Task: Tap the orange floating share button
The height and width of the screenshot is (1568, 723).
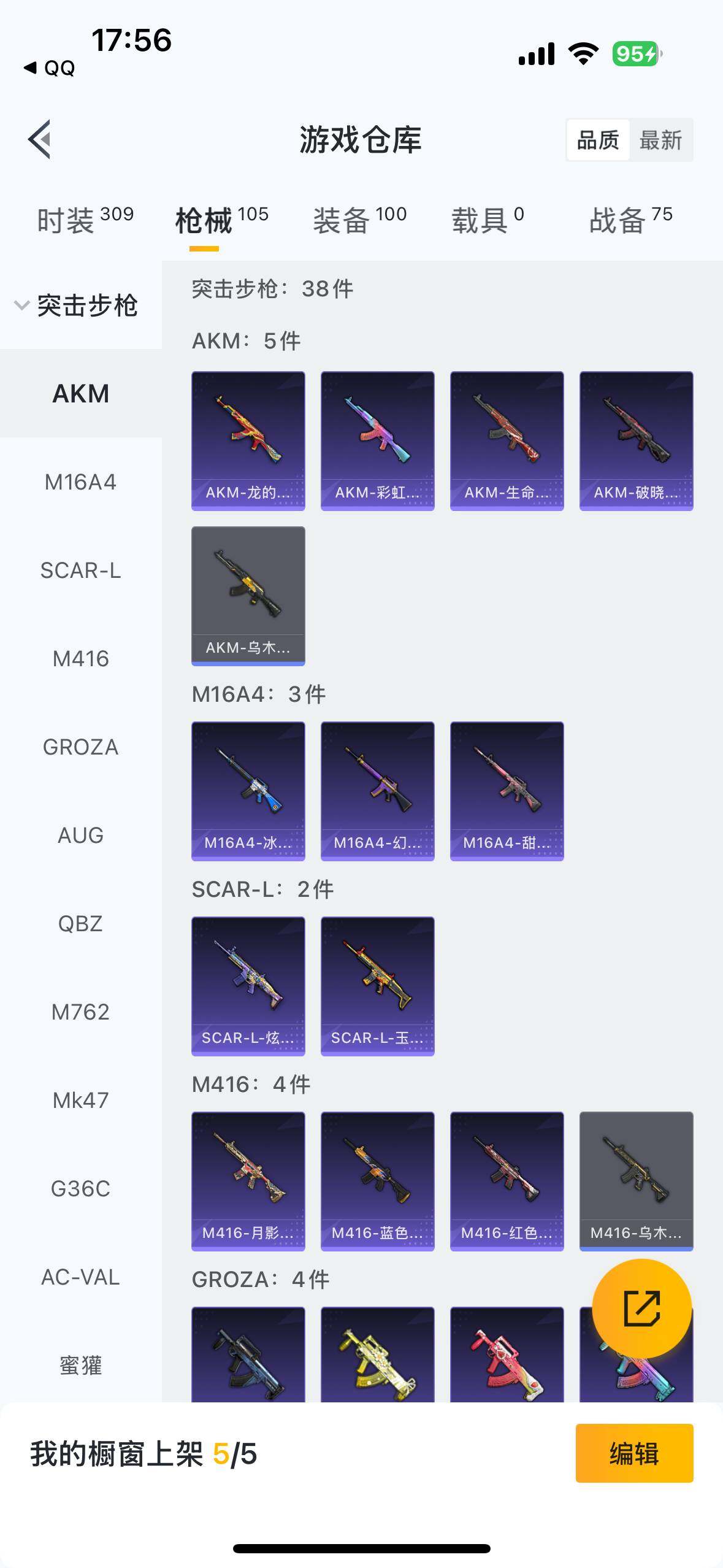Action: [x=641, y=1309]
